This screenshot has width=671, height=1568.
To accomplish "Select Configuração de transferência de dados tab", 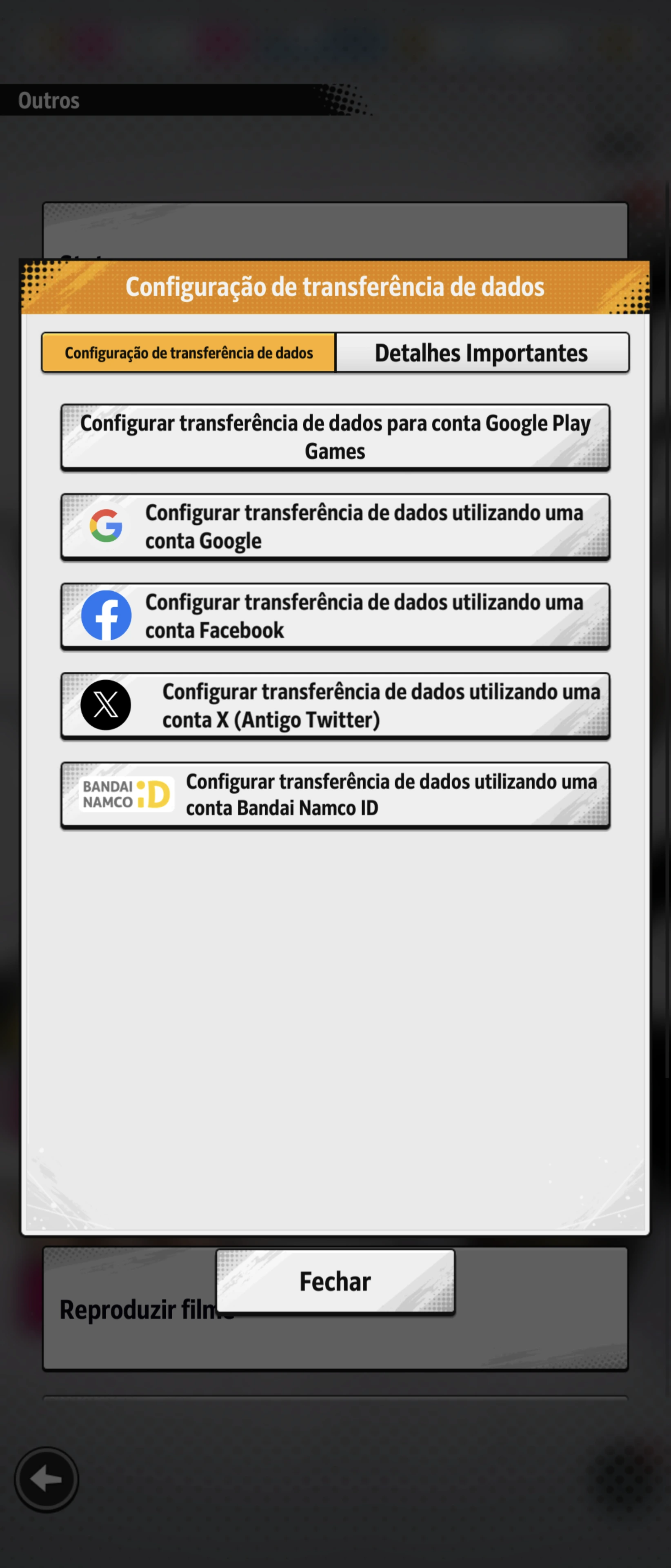I will click(x=189, y=352).
